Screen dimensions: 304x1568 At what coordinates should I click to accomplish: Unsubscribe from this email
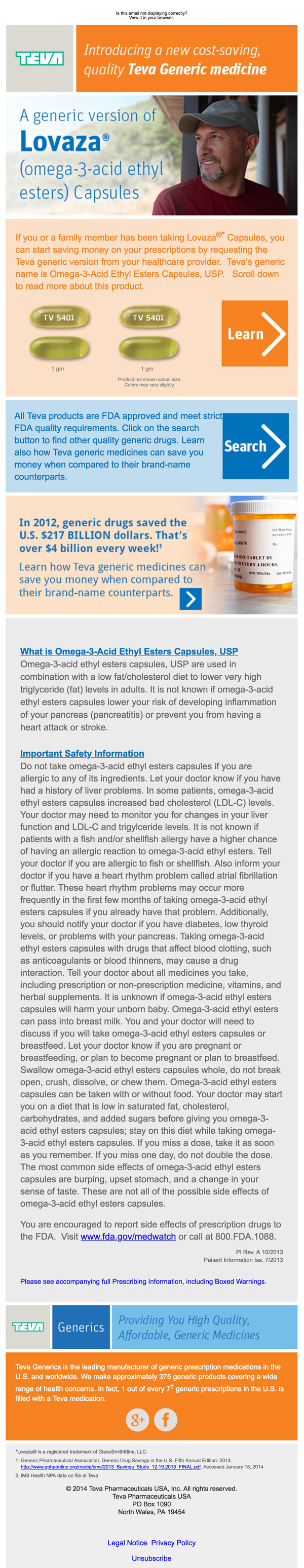pos(151,1558)
